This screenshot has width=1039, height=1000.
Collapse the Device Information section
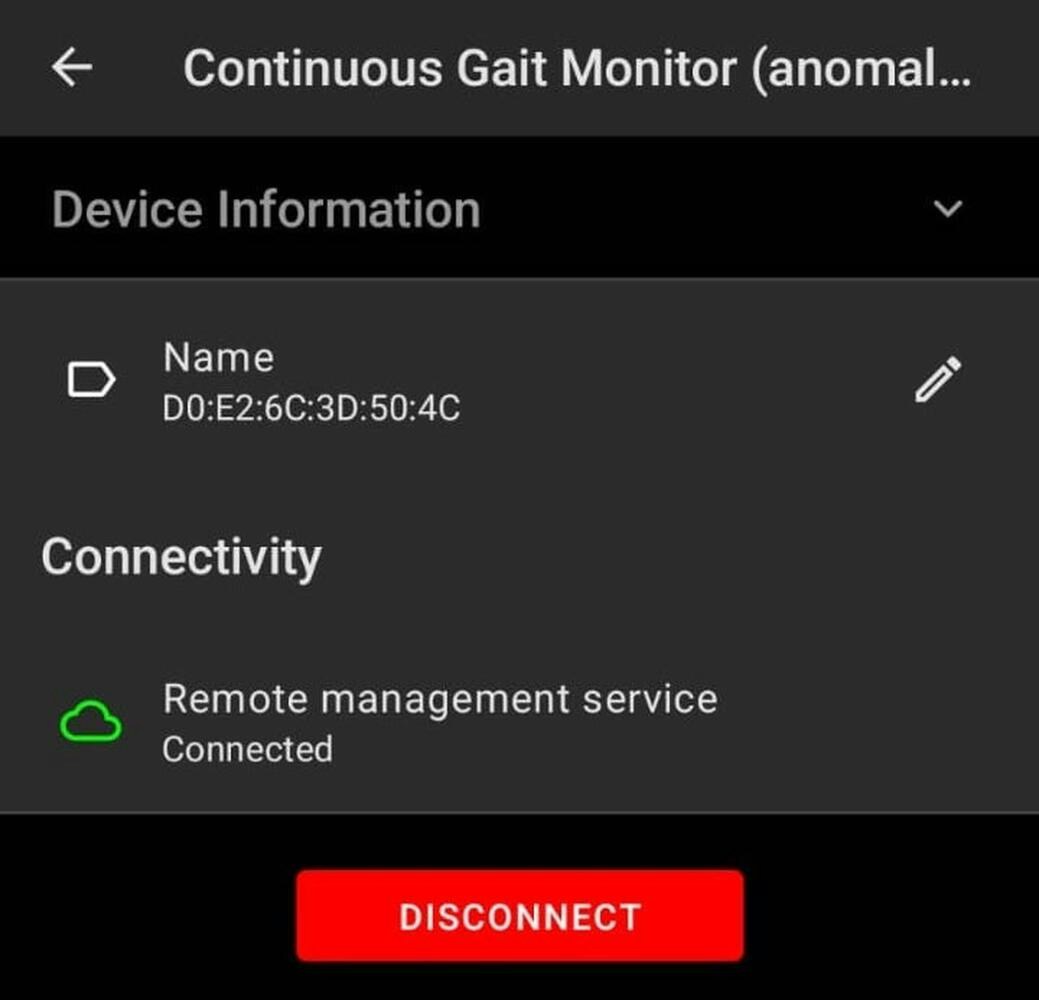click(x=946, y=209)
